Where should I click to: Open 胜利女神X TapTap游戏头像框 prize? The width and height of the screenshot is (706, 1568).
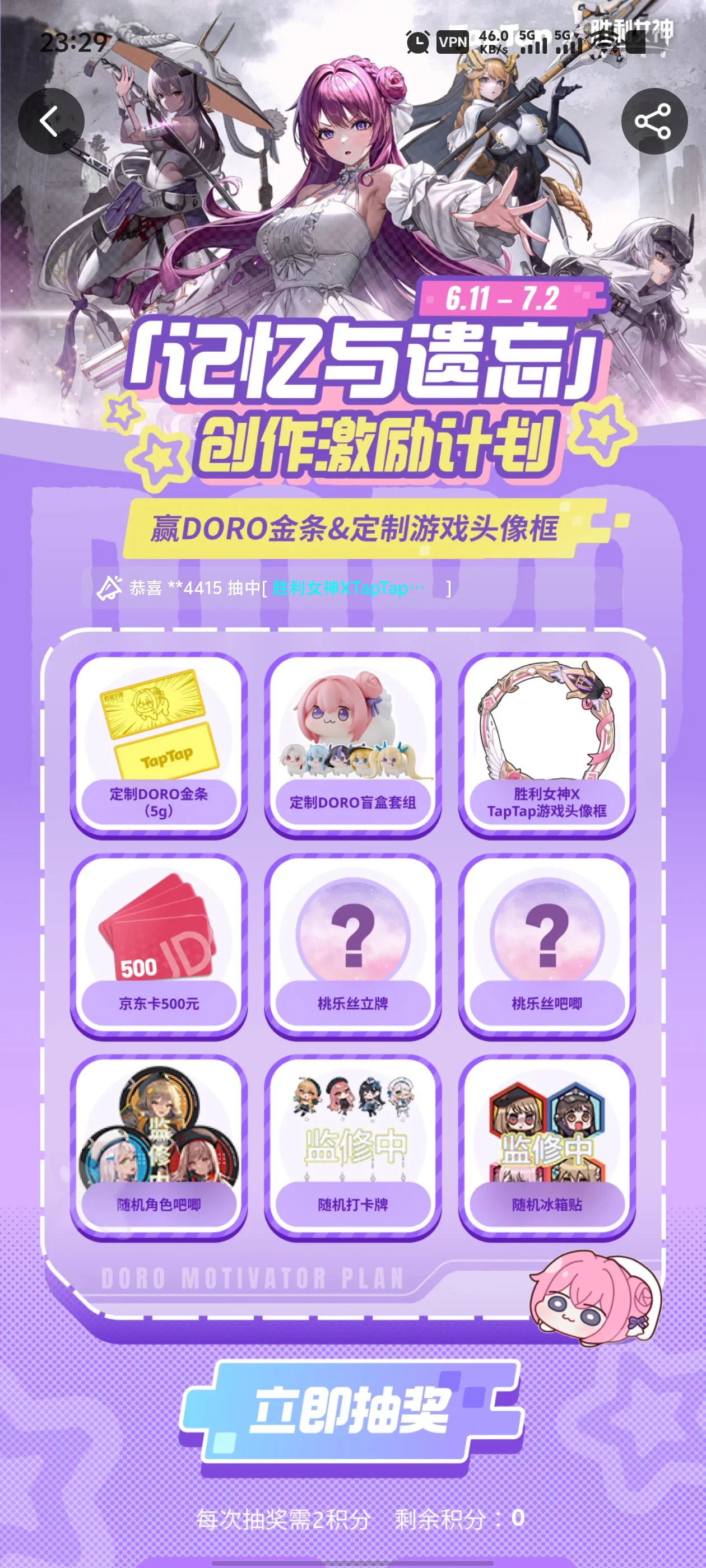point(546,745)
